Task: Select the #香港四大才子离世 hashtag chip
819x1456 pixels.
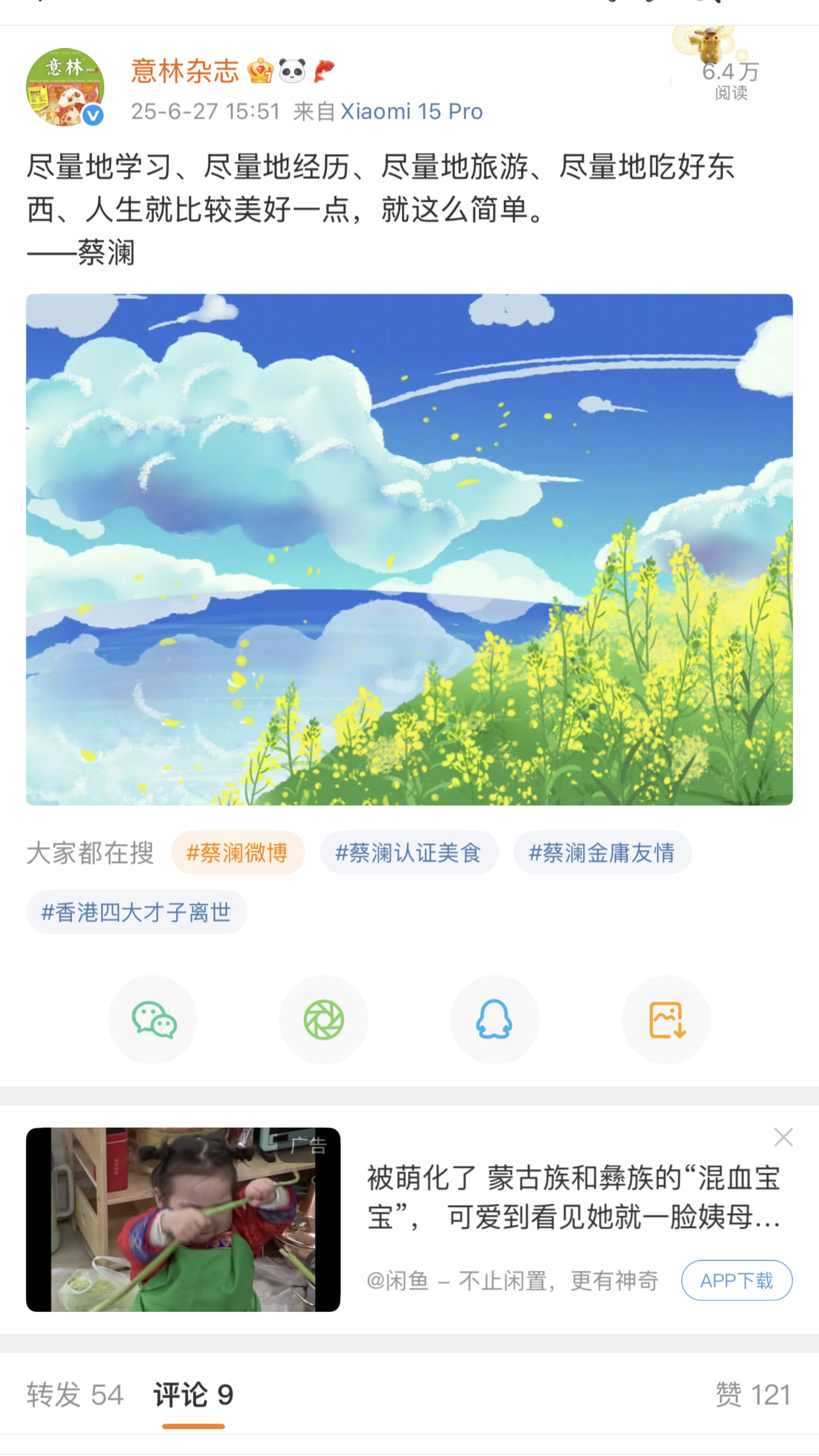Action: coord(136,912)
